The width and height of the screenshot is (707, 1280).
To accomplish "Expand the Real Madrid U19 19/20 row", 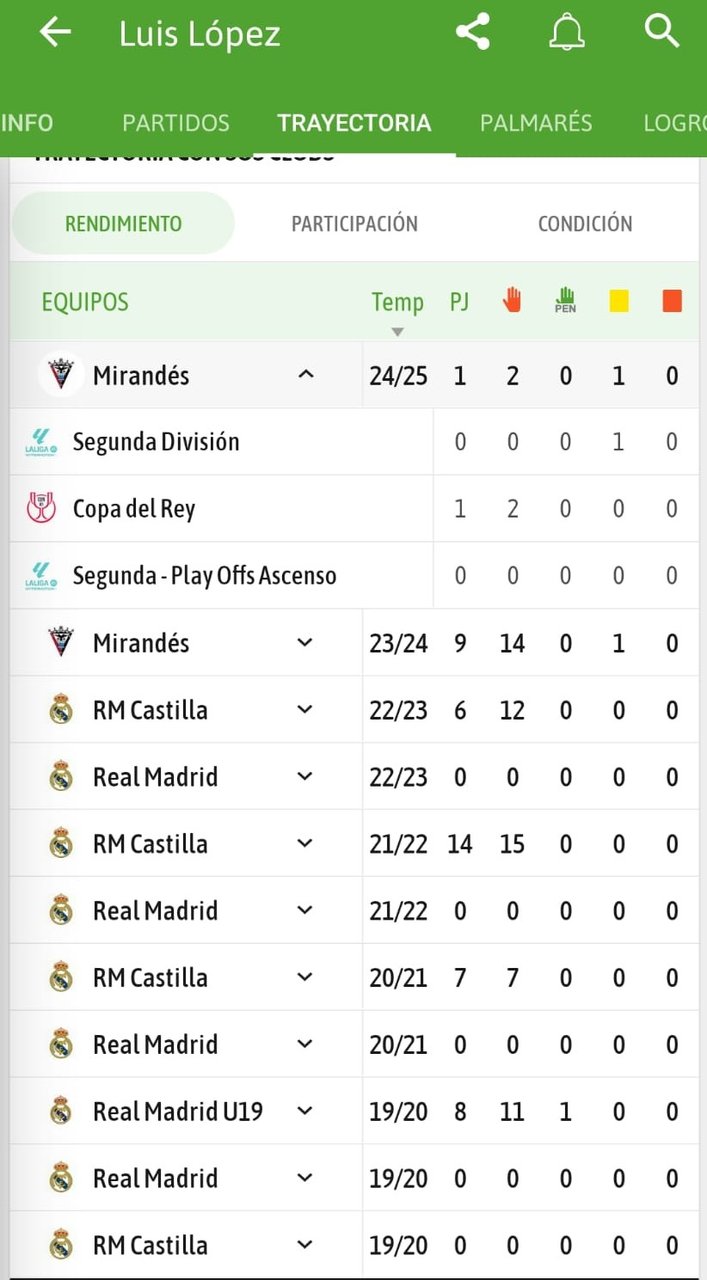I will 306,1111.
